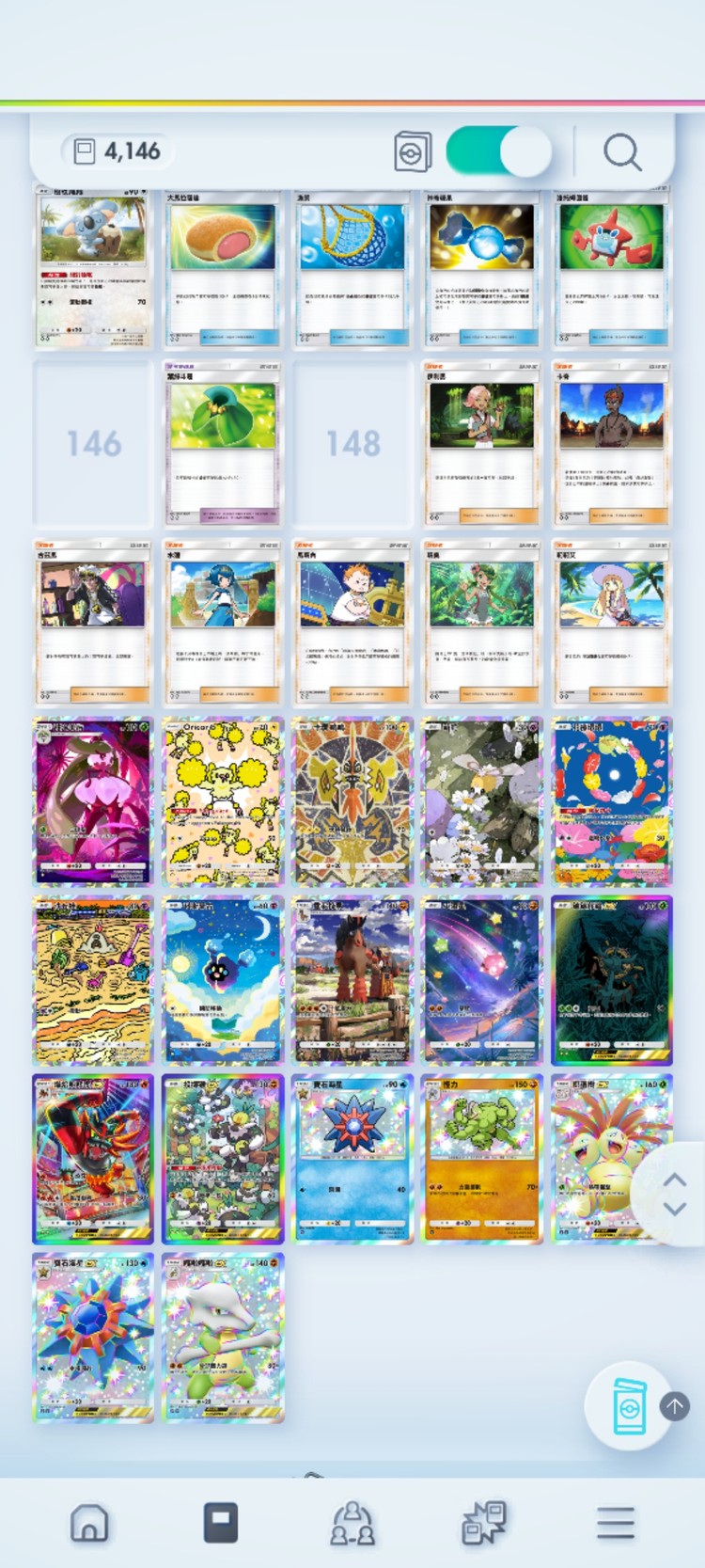Tap the card display mode icon

click(x=413, y=152)
